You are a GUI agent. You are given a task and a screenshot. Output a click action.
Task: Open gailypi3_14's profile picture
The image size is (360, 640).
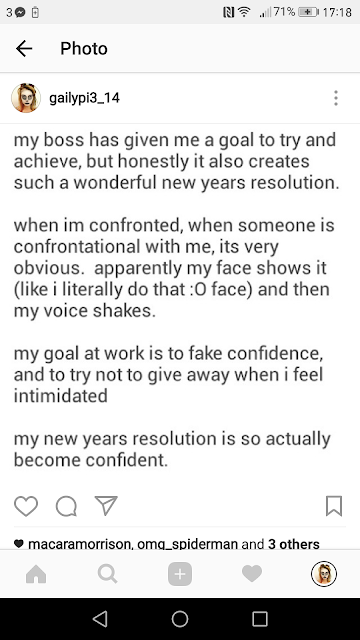tap(26, 98)
